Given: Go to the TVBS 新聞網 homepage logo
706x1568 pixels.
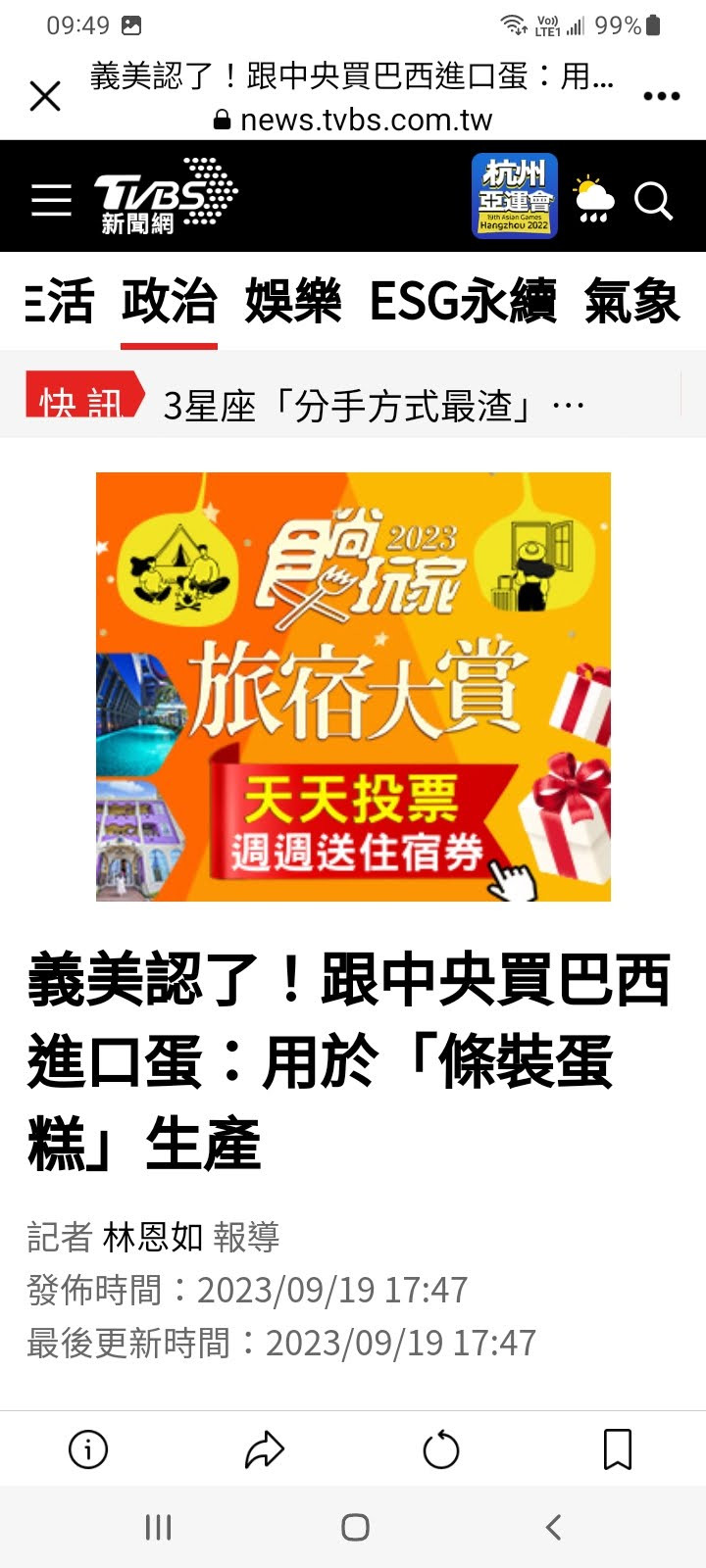Looking at the screenshot, I should [165, 197].
